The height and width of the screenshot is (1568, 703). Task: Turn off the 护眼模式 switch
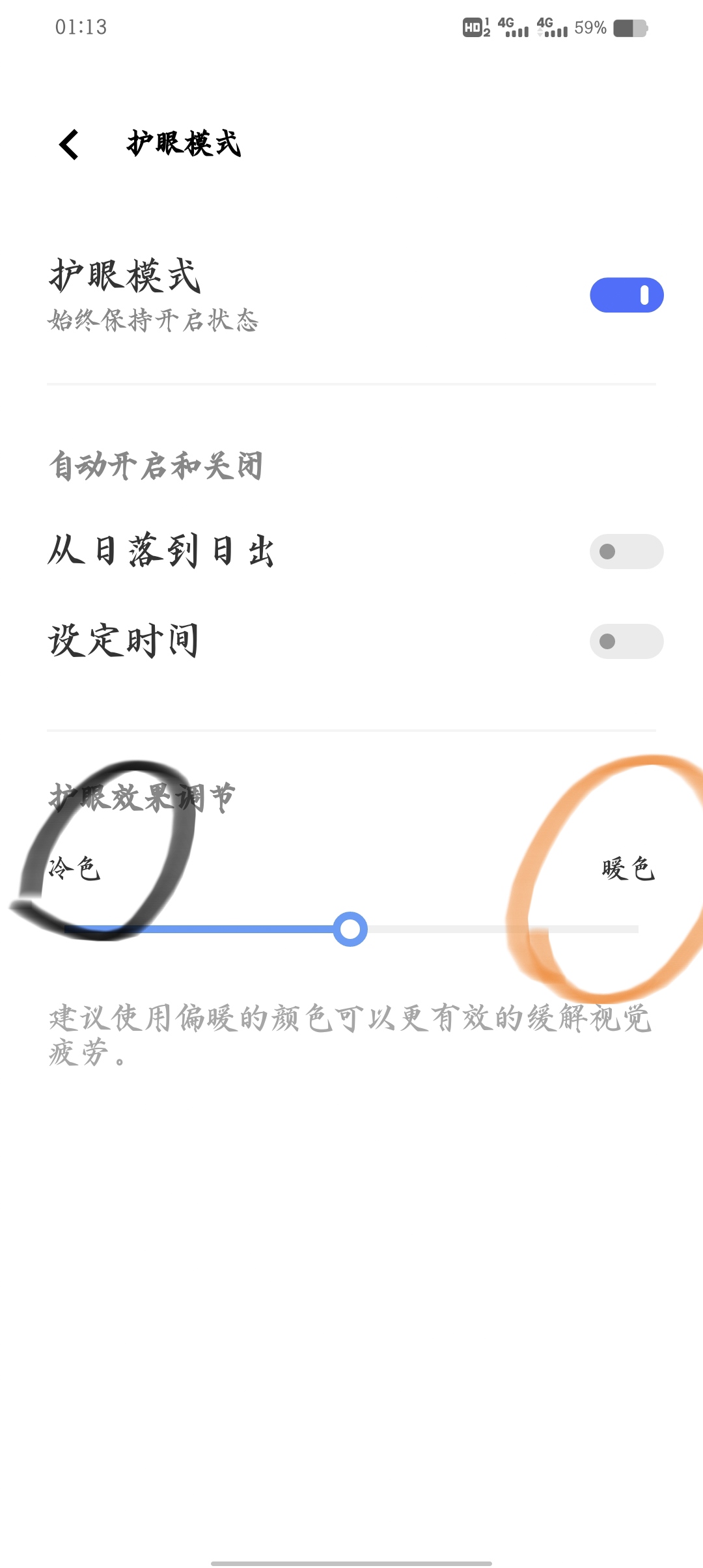(626, 295)
